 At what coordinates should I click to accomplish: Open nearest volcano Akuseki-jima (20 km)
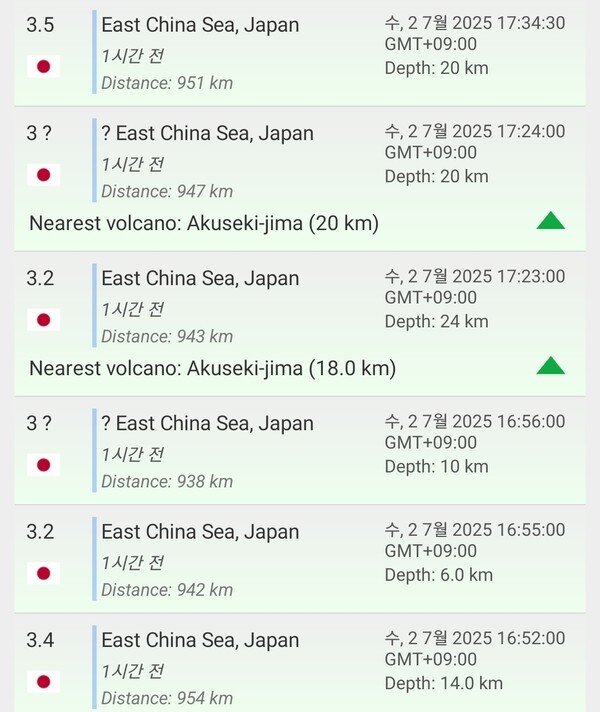tap(204, 223)
